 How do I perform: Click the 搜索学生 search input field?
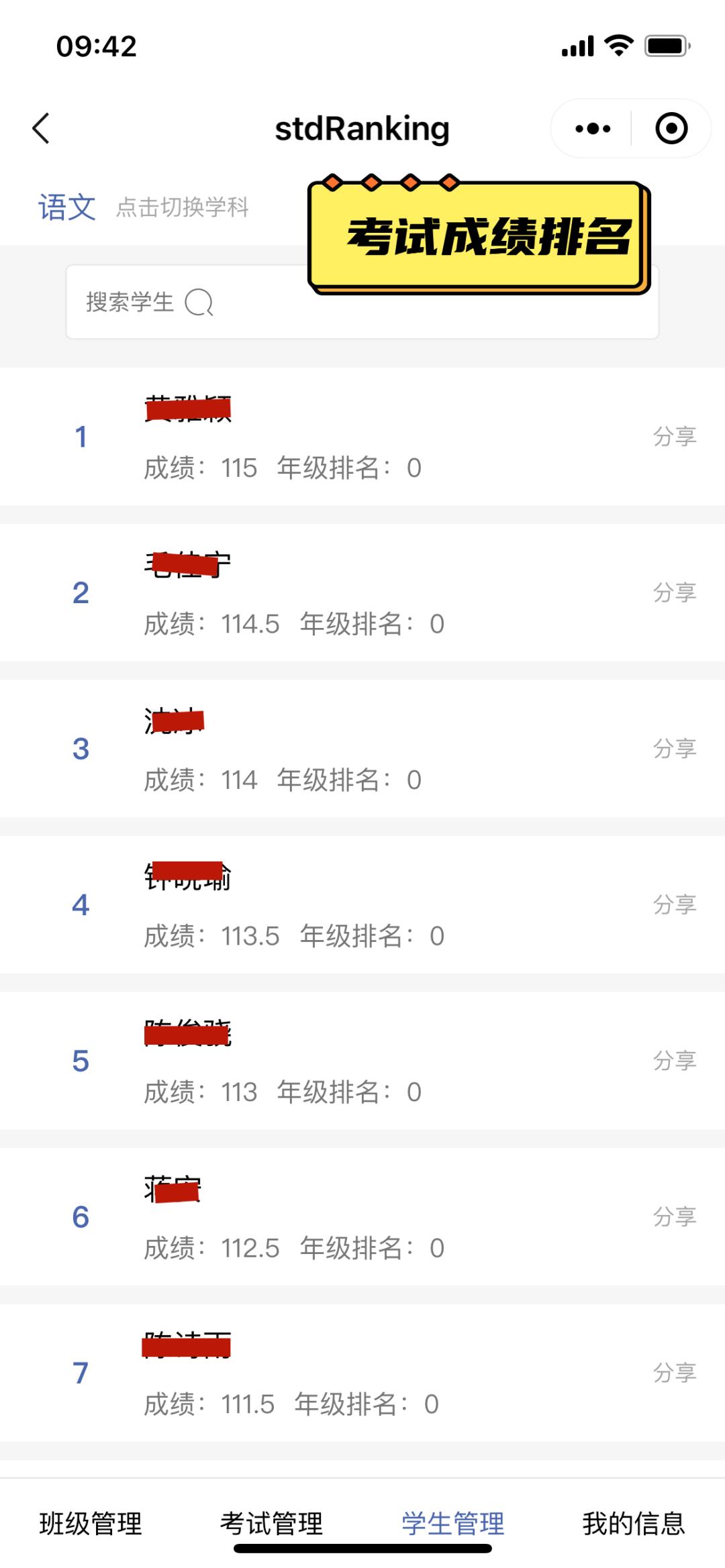tap(362, 302)
